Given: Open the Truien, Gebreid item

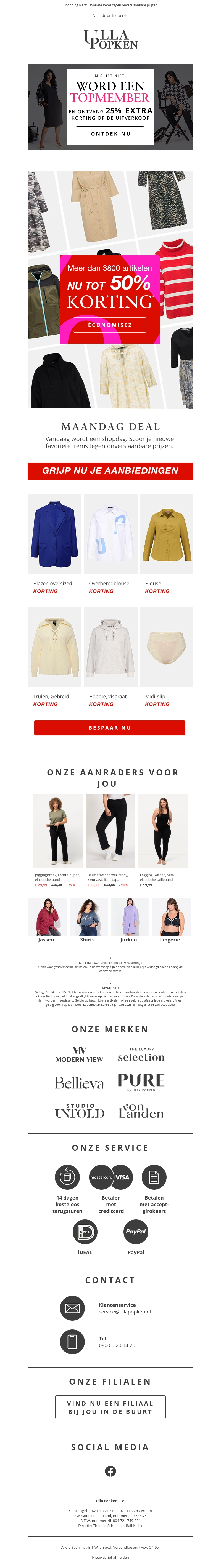Looking at the screenshot, I should [x=54, y=646].
